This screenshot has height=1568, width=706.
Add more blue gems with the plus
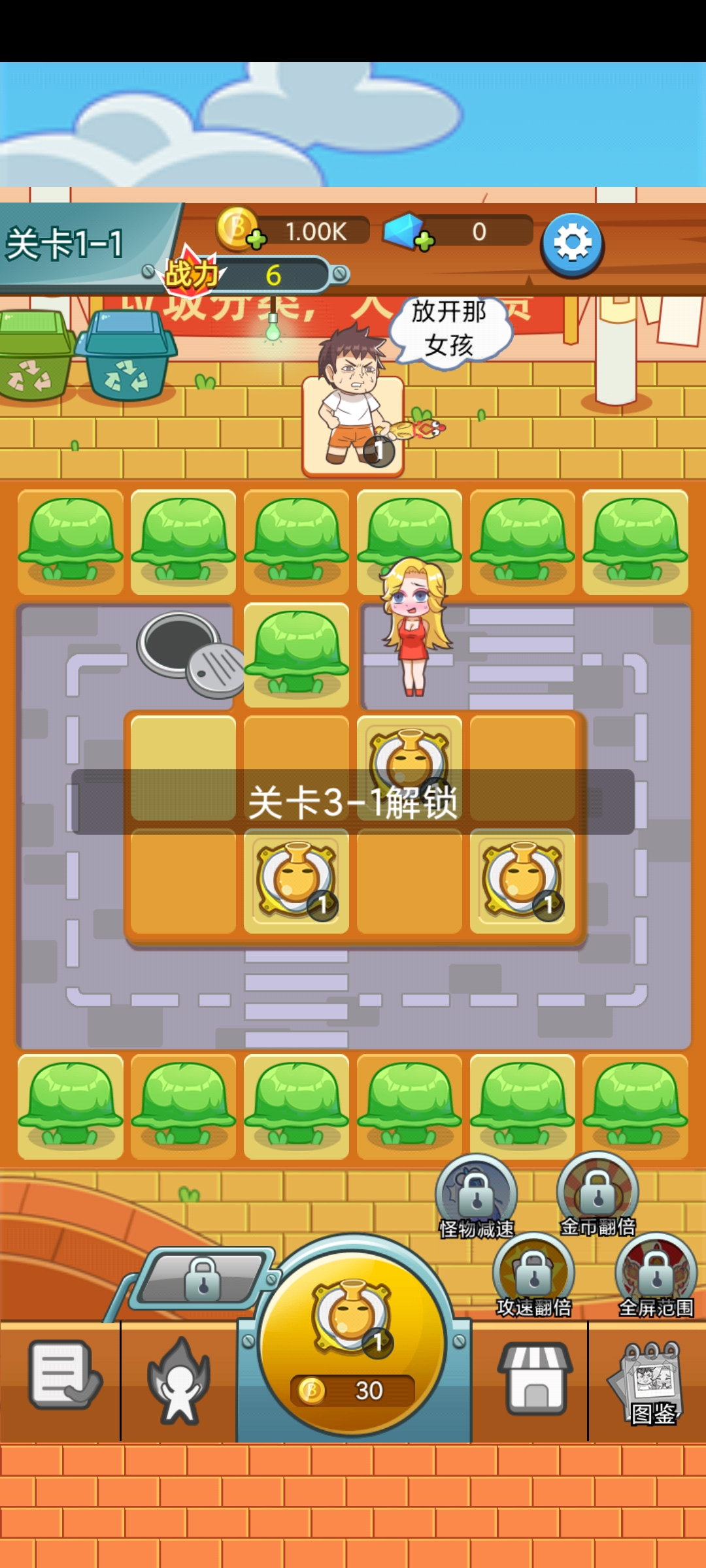(424, 241)
